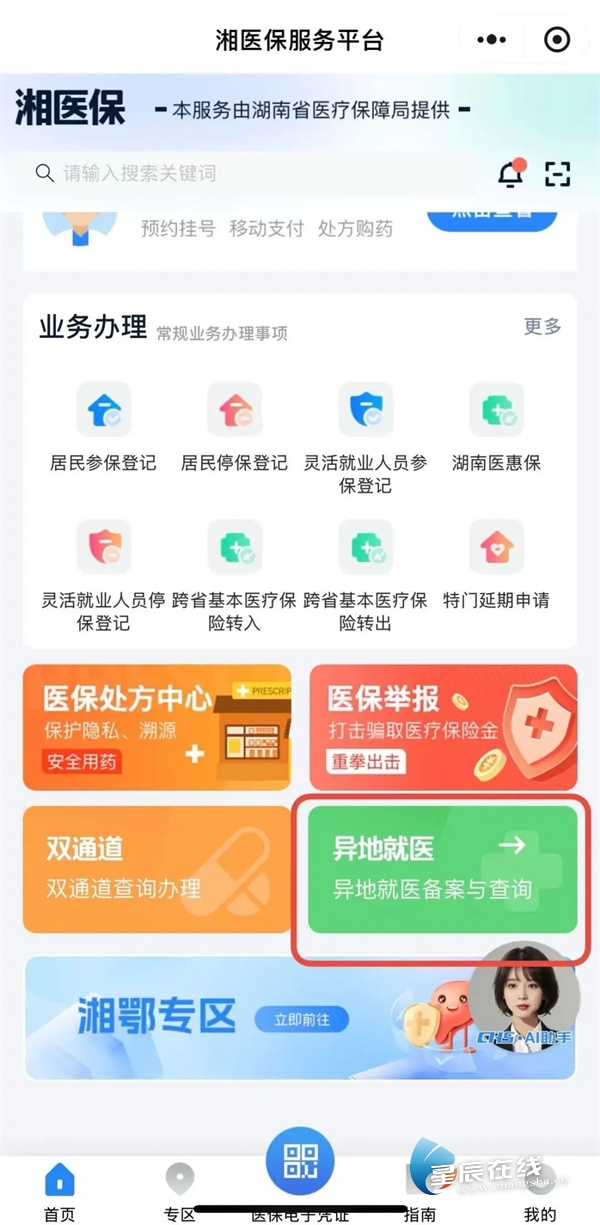Image resolution: width=600 pixels, height=1225 pixels.
Task: Open the scan code icon
Action: [x=557, y=173]
